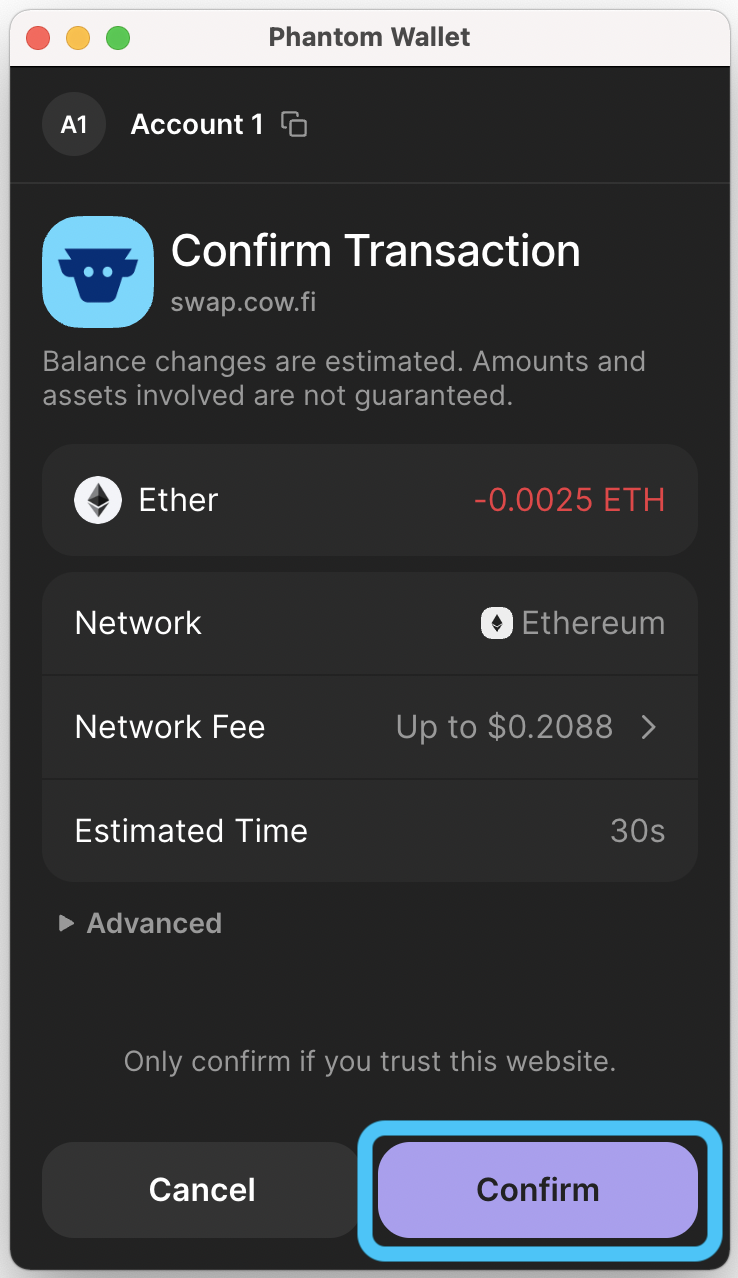Click the swap.cow.fi site logo
Viewport: 738px width, 1278px height.
[97, 271]
